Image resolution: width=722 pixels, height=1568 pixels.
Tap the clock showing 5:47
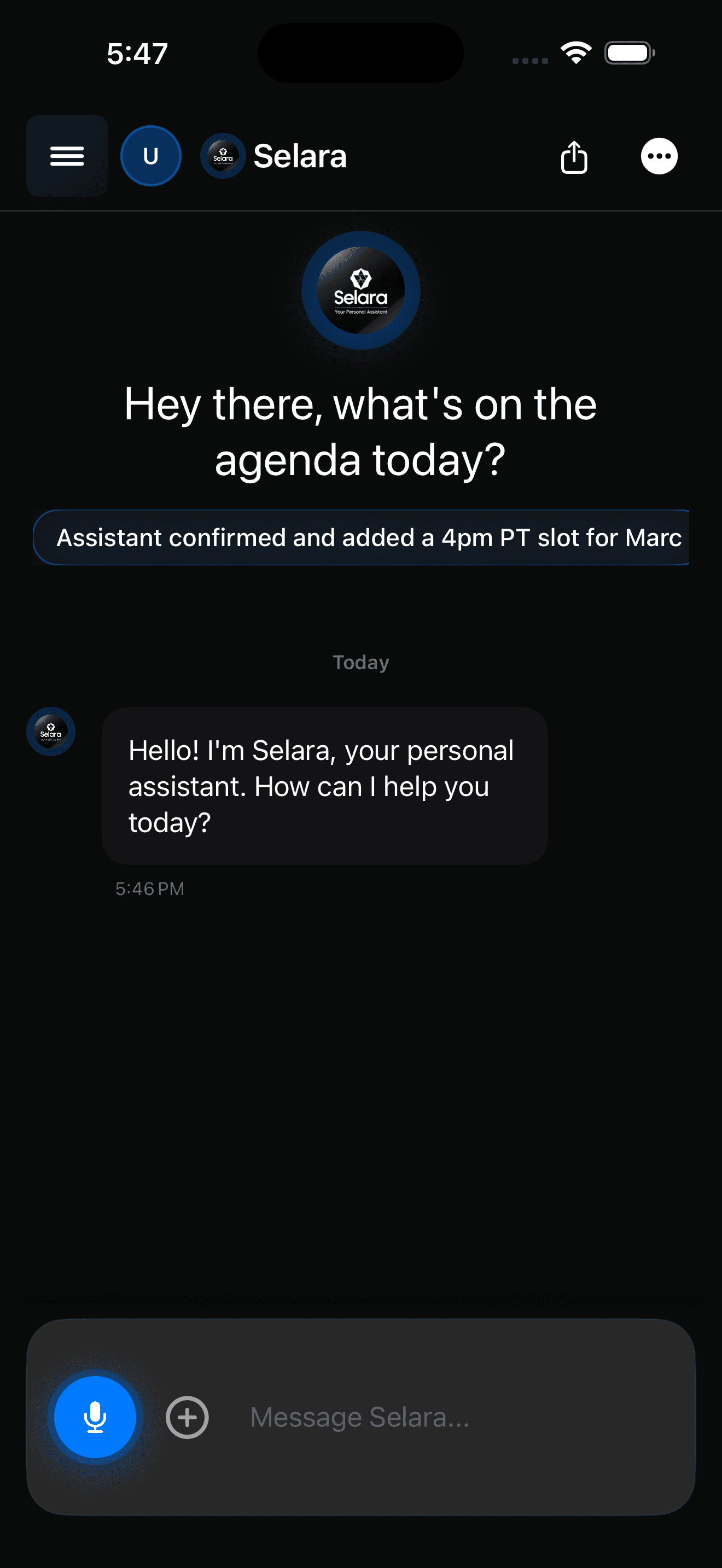(135, 54)
